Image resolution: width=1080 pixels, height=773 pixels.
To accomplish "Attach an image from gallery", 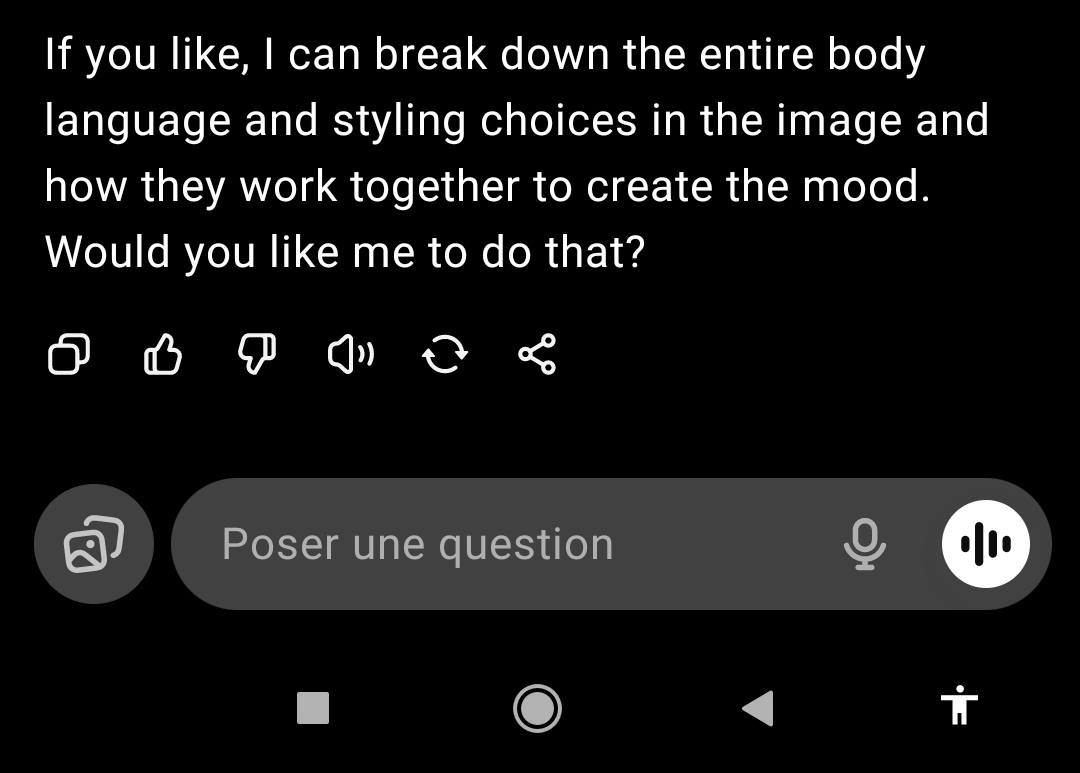I will [94, 544].
